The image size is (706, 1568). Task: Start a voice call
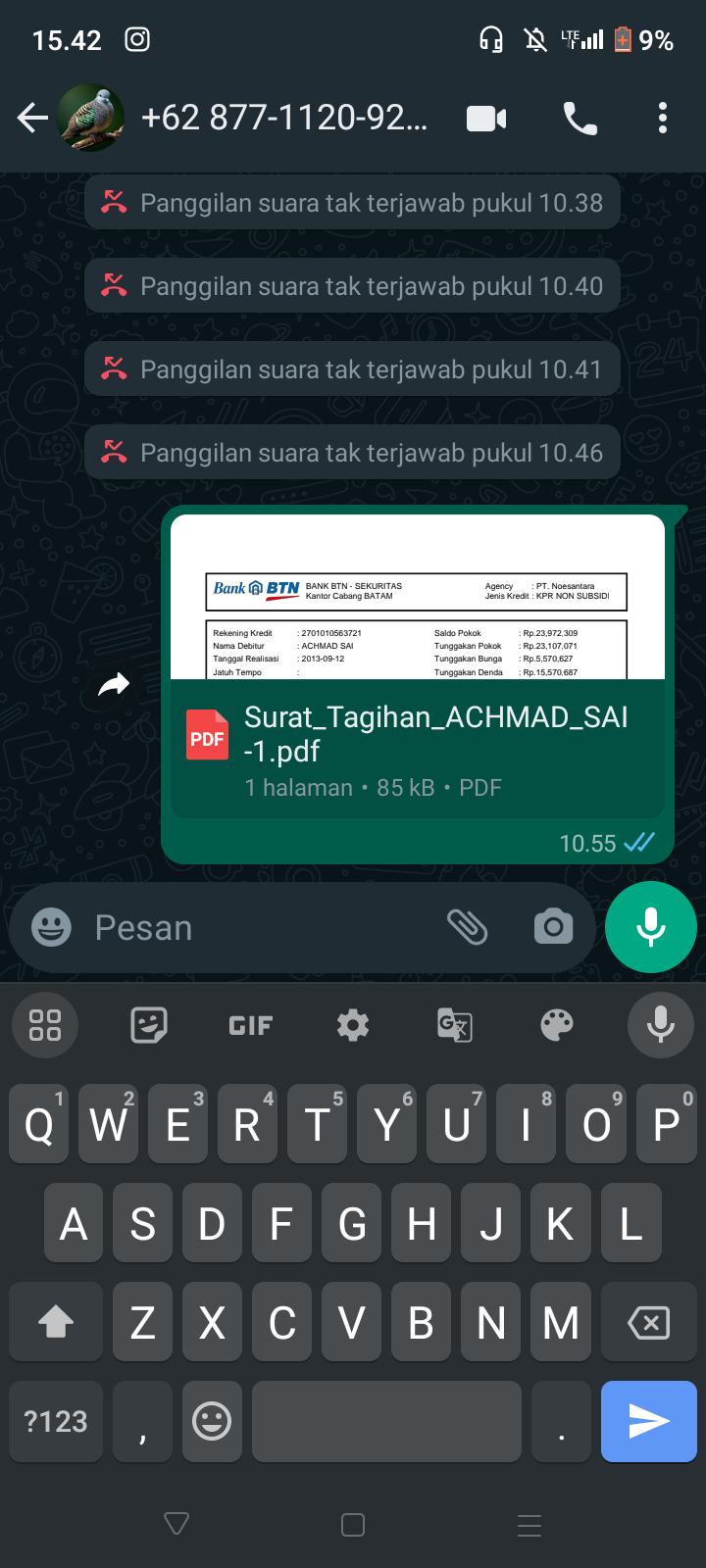point(580,119)
